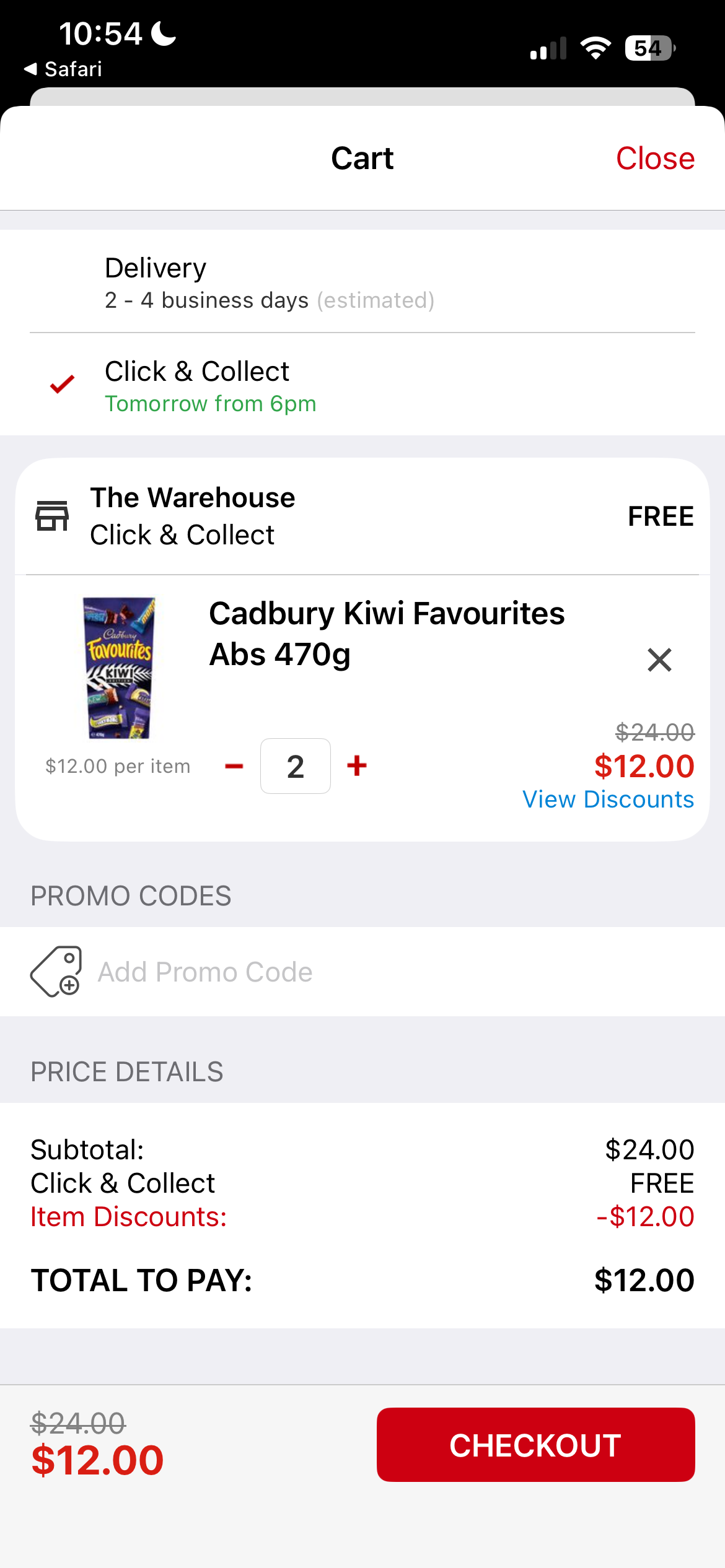Return to Safari via back link
The width and height of the screenshot is (725, 1568).
click(63, 69)
